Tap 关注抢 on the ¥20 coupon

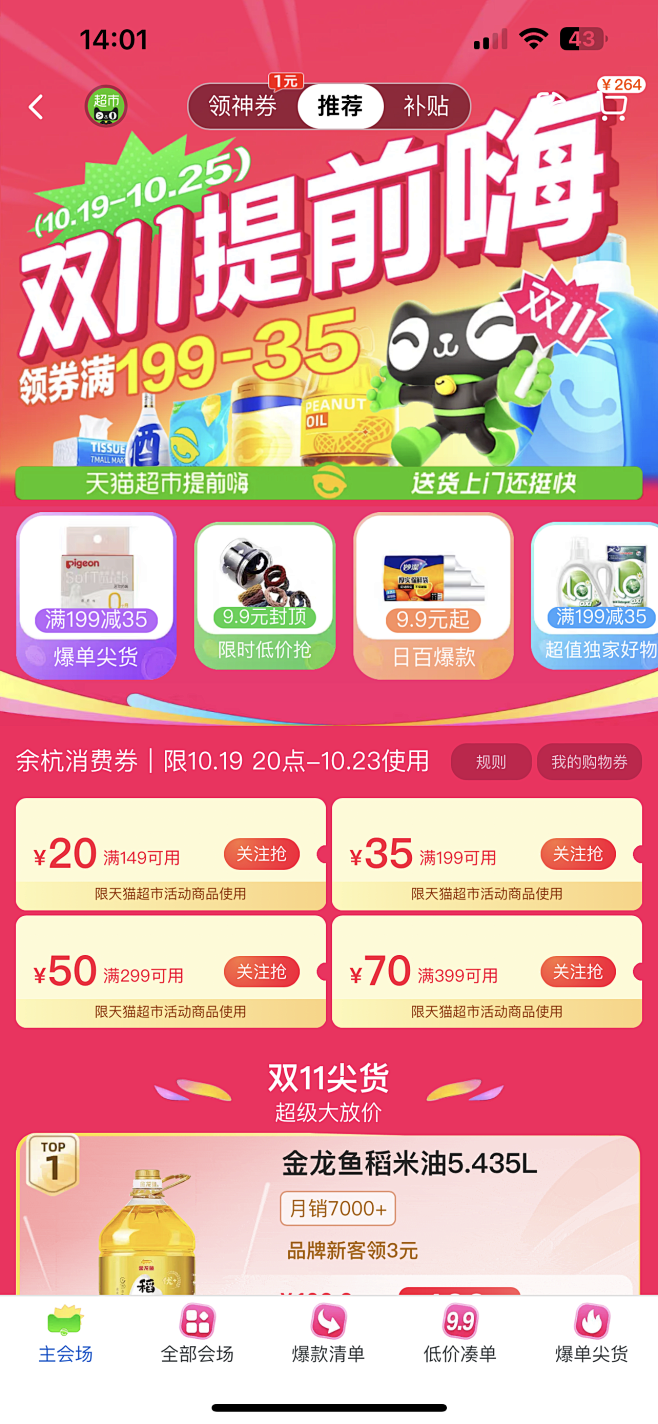pyautogui.click(x=261, y=854)
